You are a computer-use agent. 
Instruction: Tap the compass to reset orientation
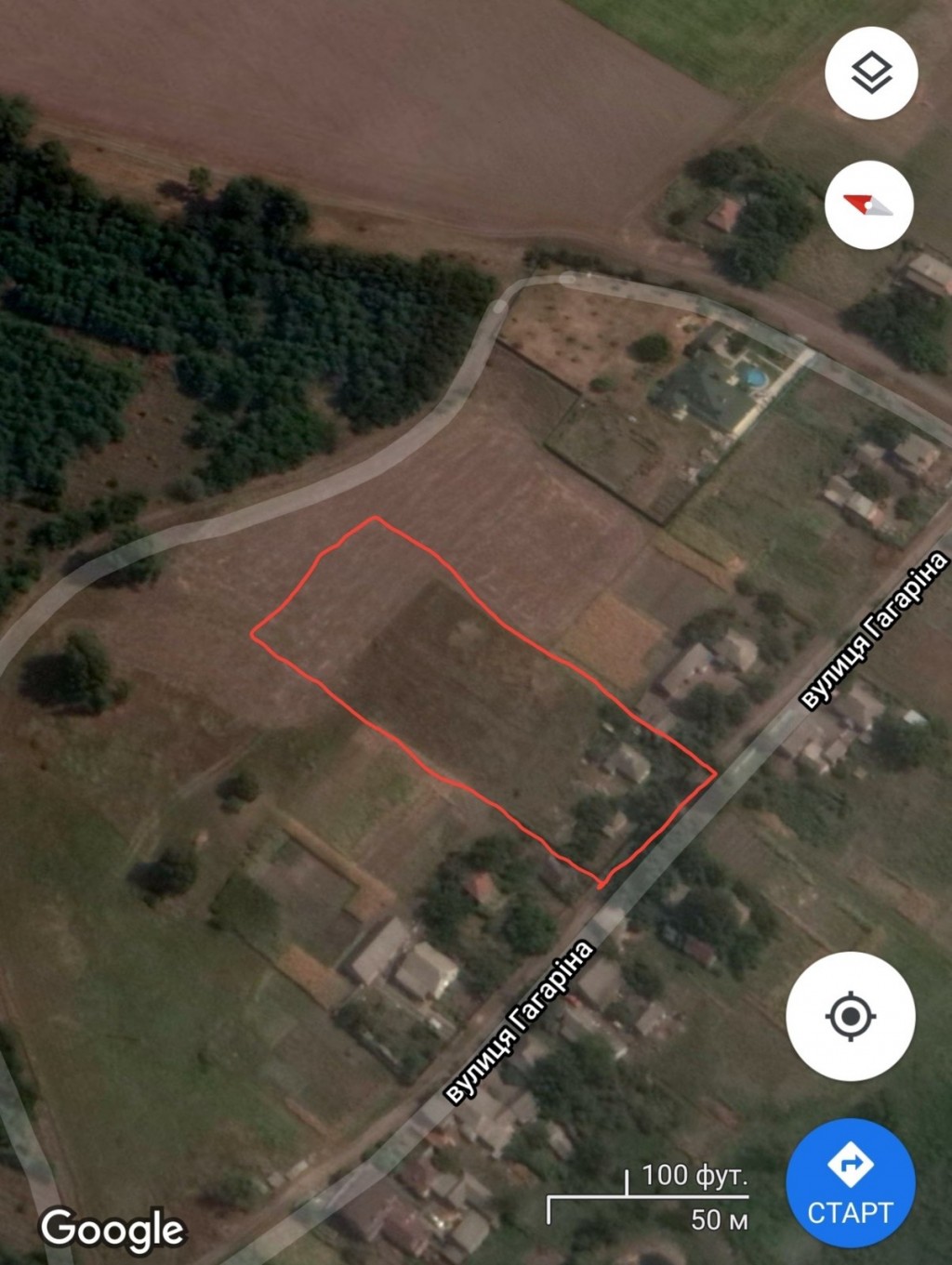(868, 205)
